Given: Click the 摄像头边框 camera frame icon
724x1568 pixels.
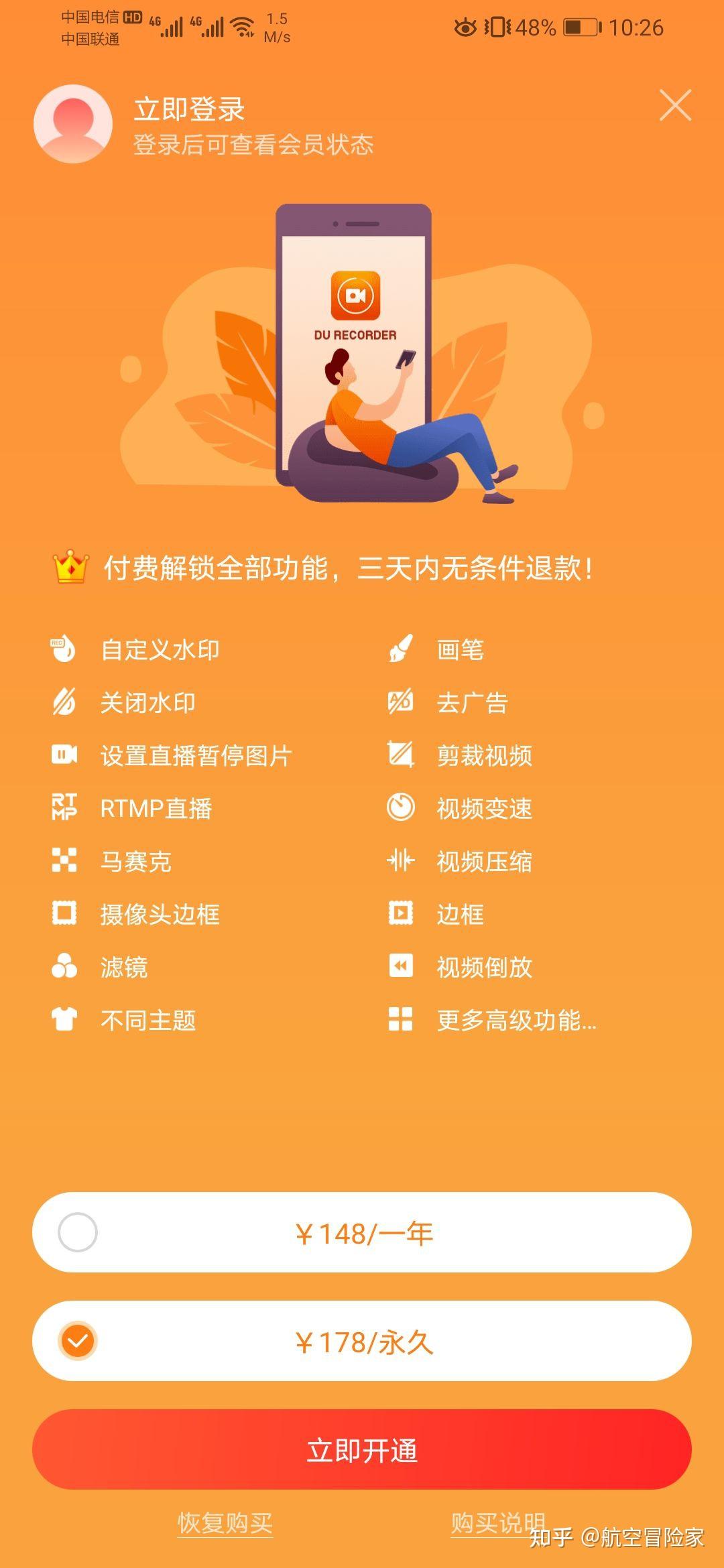Looking at the screenshot, I should [65, 913].
